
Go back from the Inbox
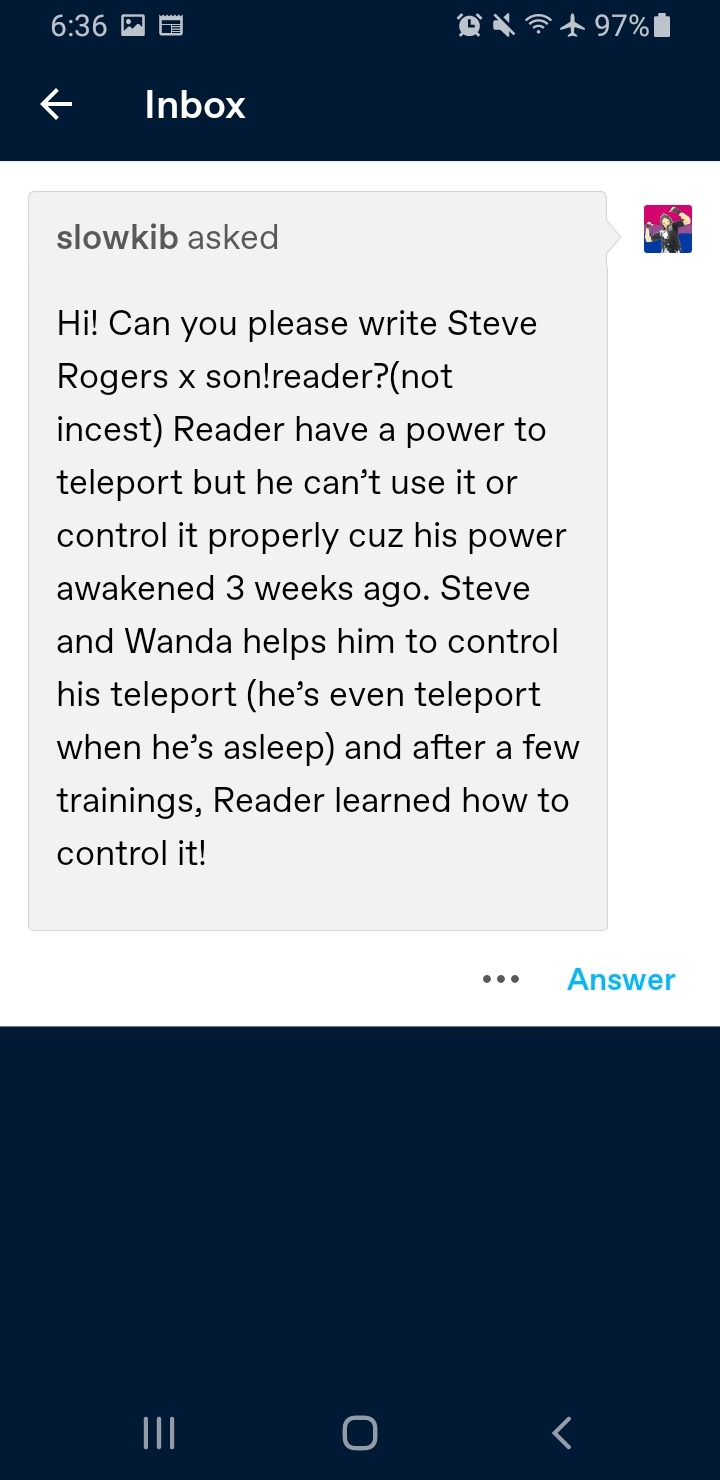point(57,104)
